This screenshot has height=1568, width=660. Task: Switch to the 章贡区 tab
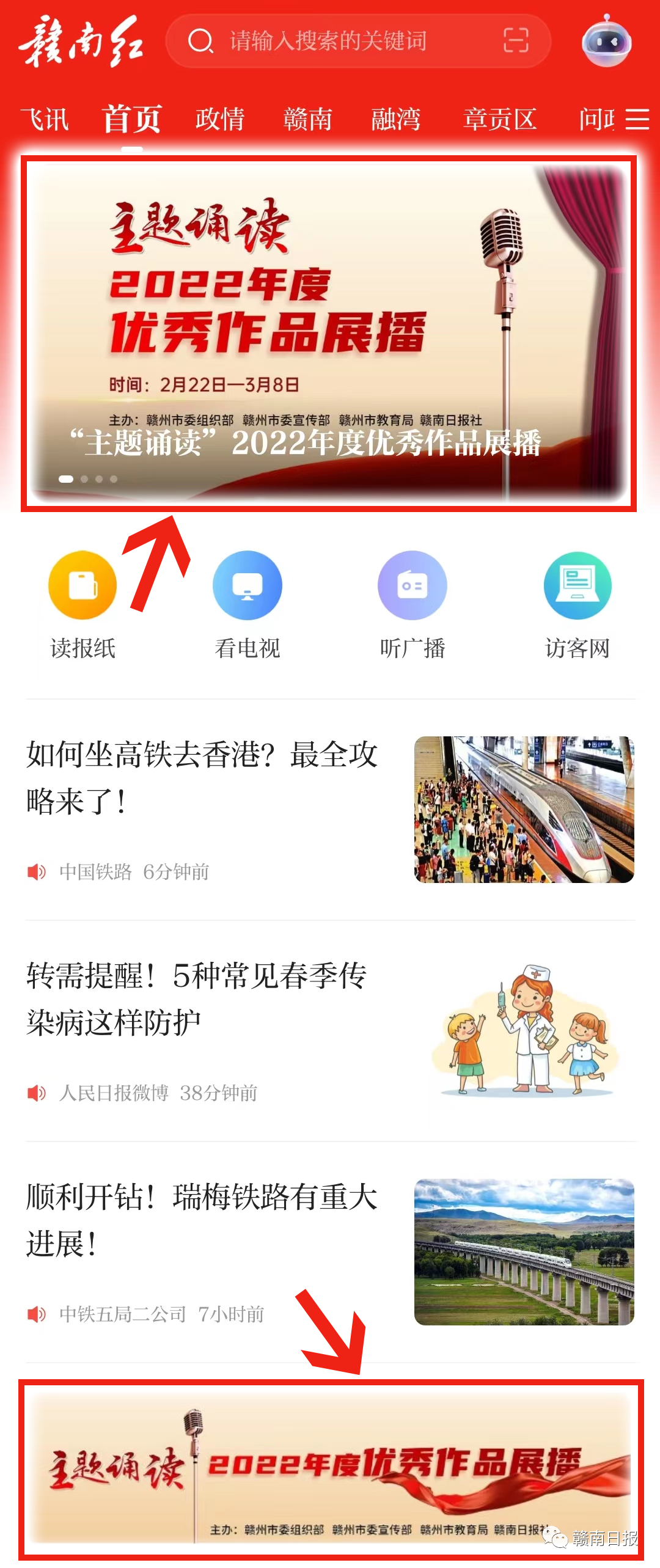coord(499,119)
